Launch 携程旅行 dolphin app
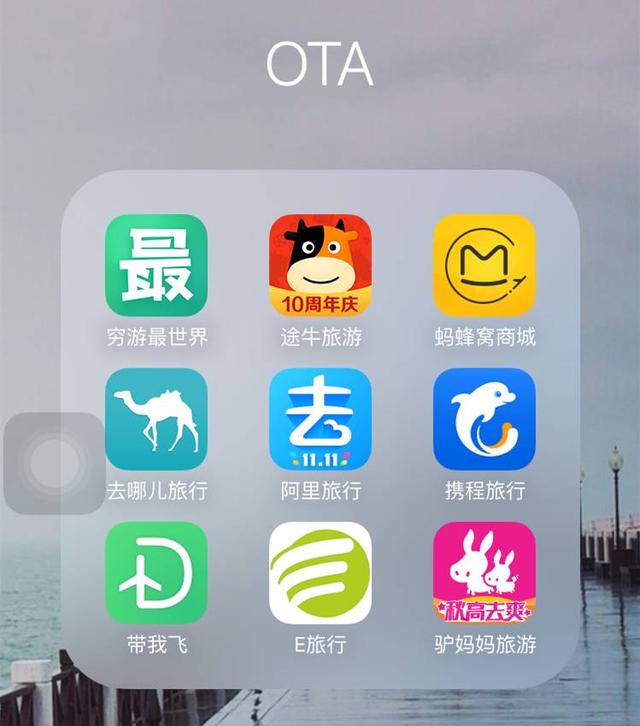Viewport: 640px width, 726px height. [x=484, y=419]
